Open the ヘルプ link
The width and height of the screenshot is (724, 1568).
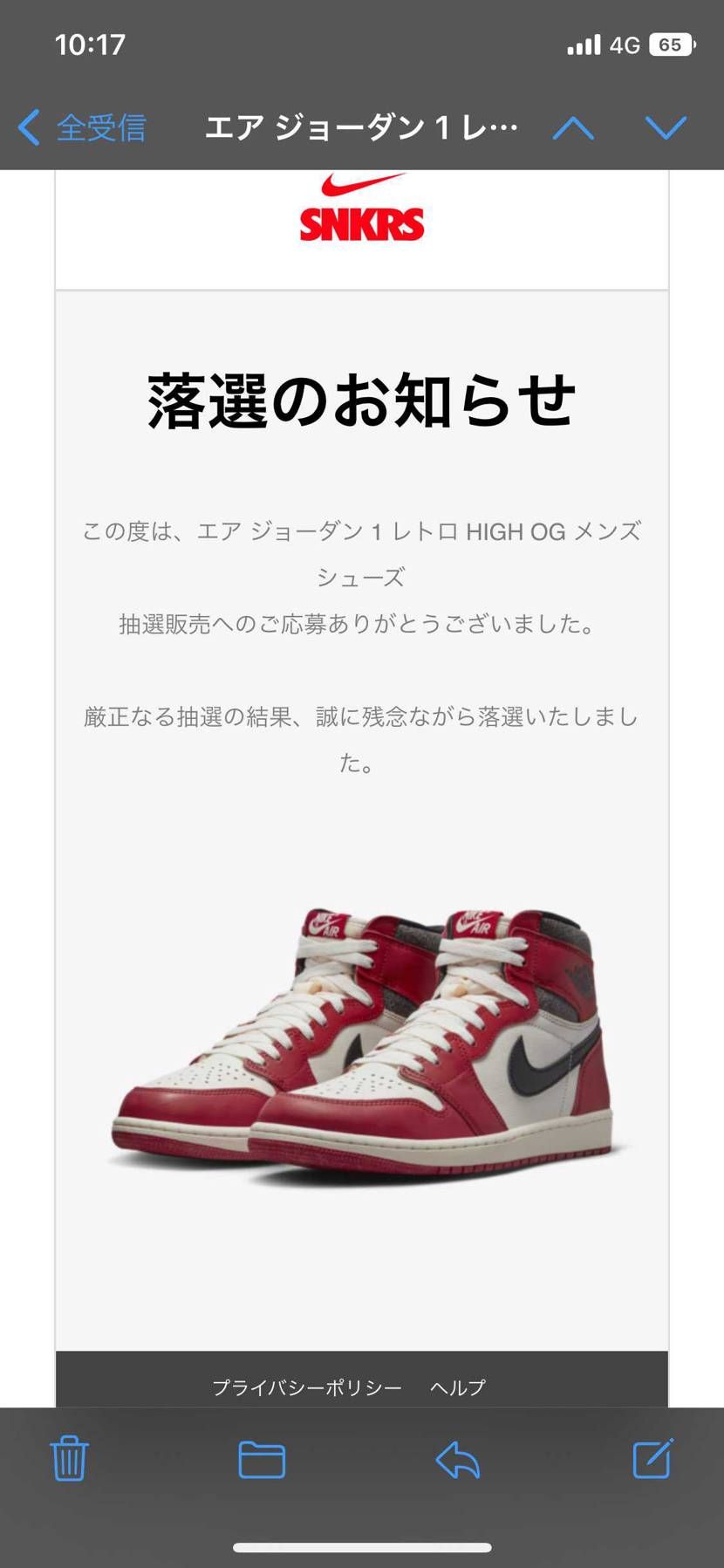pyautogui.click(x=458, y=1387)
